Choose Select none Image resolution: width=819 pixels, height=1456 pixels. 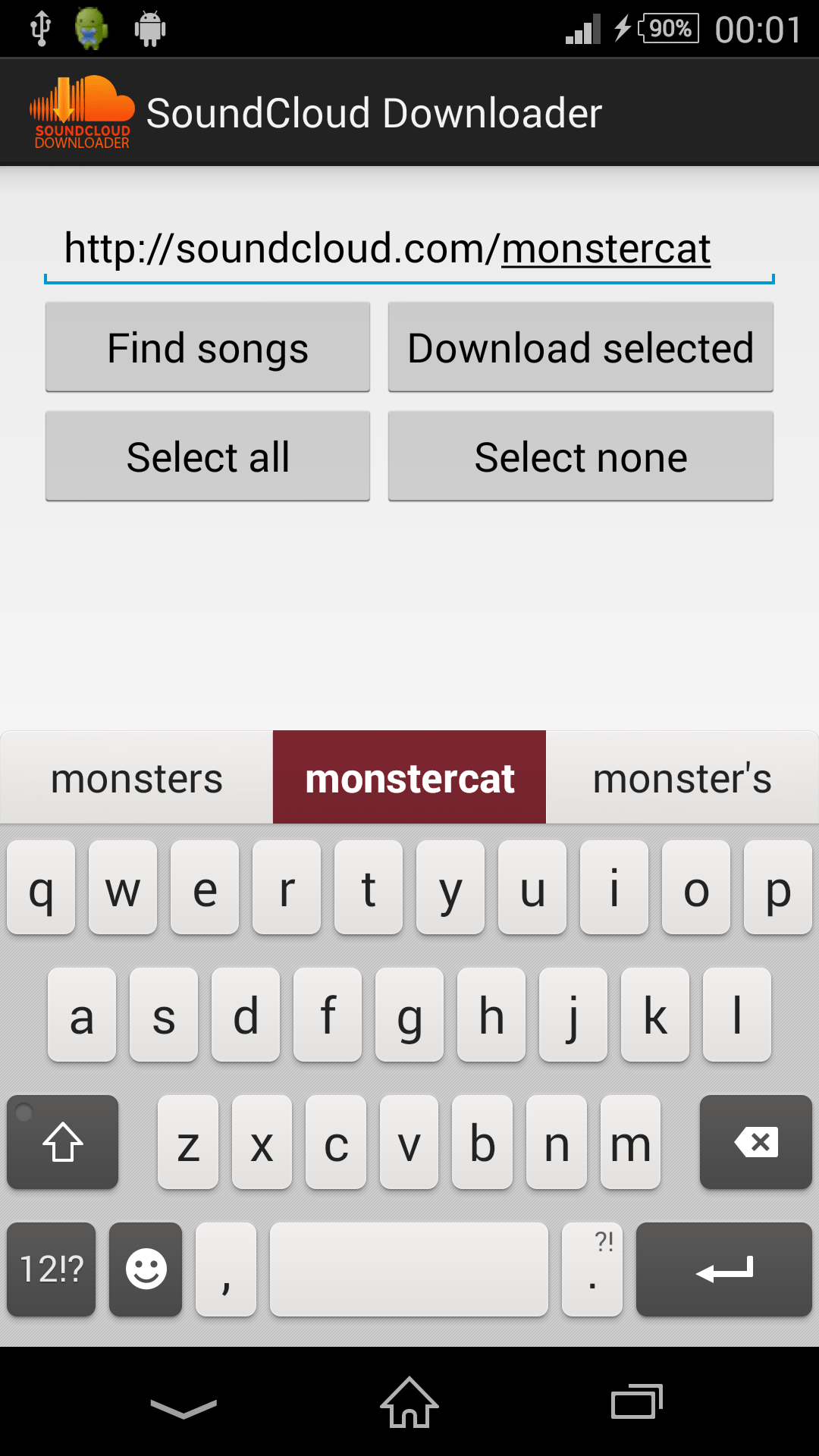pyautogui.click(x=581, y=457)
